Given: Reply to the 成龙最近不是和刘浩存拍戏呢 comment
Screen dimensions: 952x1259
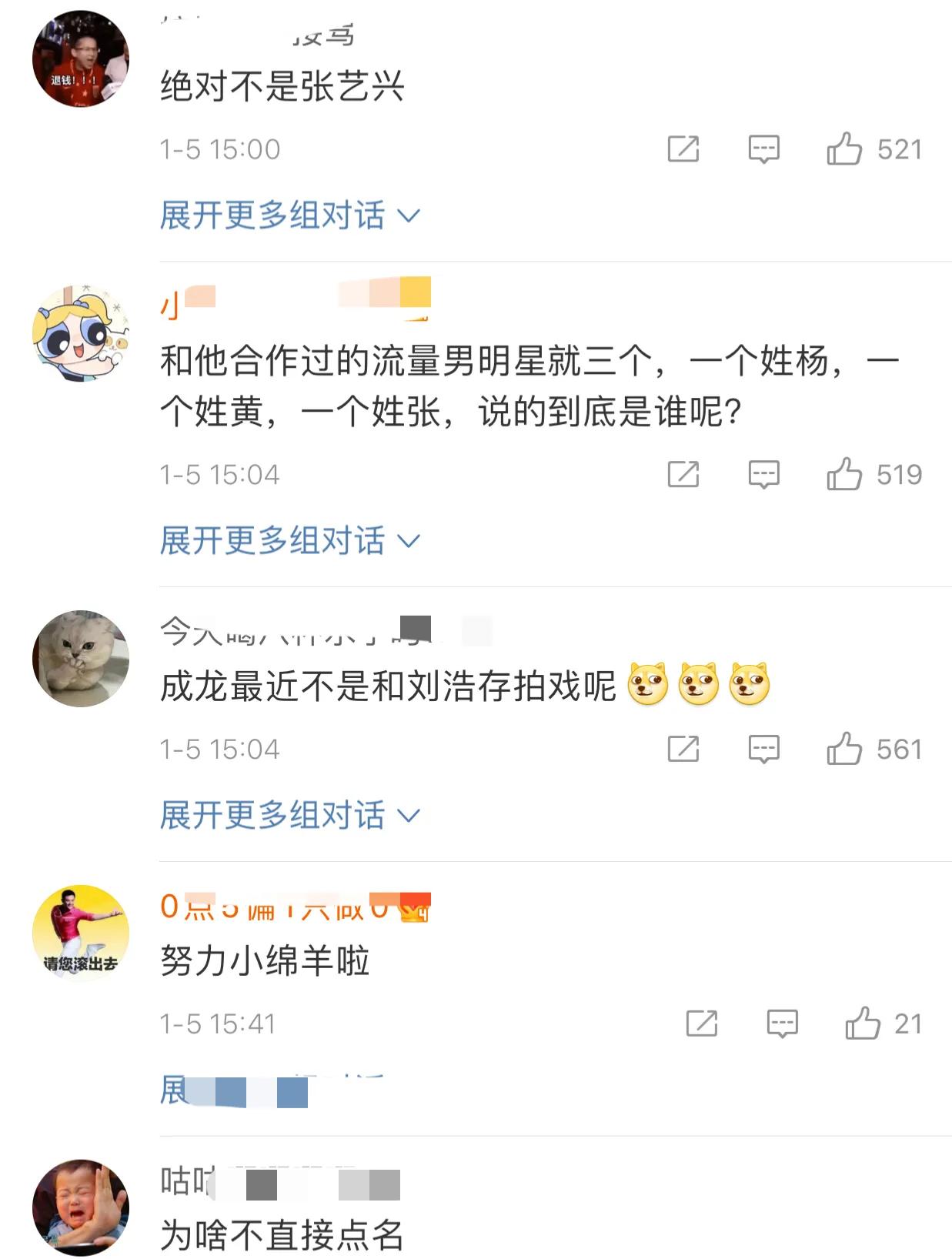Looking at the screenshot, I should tap(763, 749).
